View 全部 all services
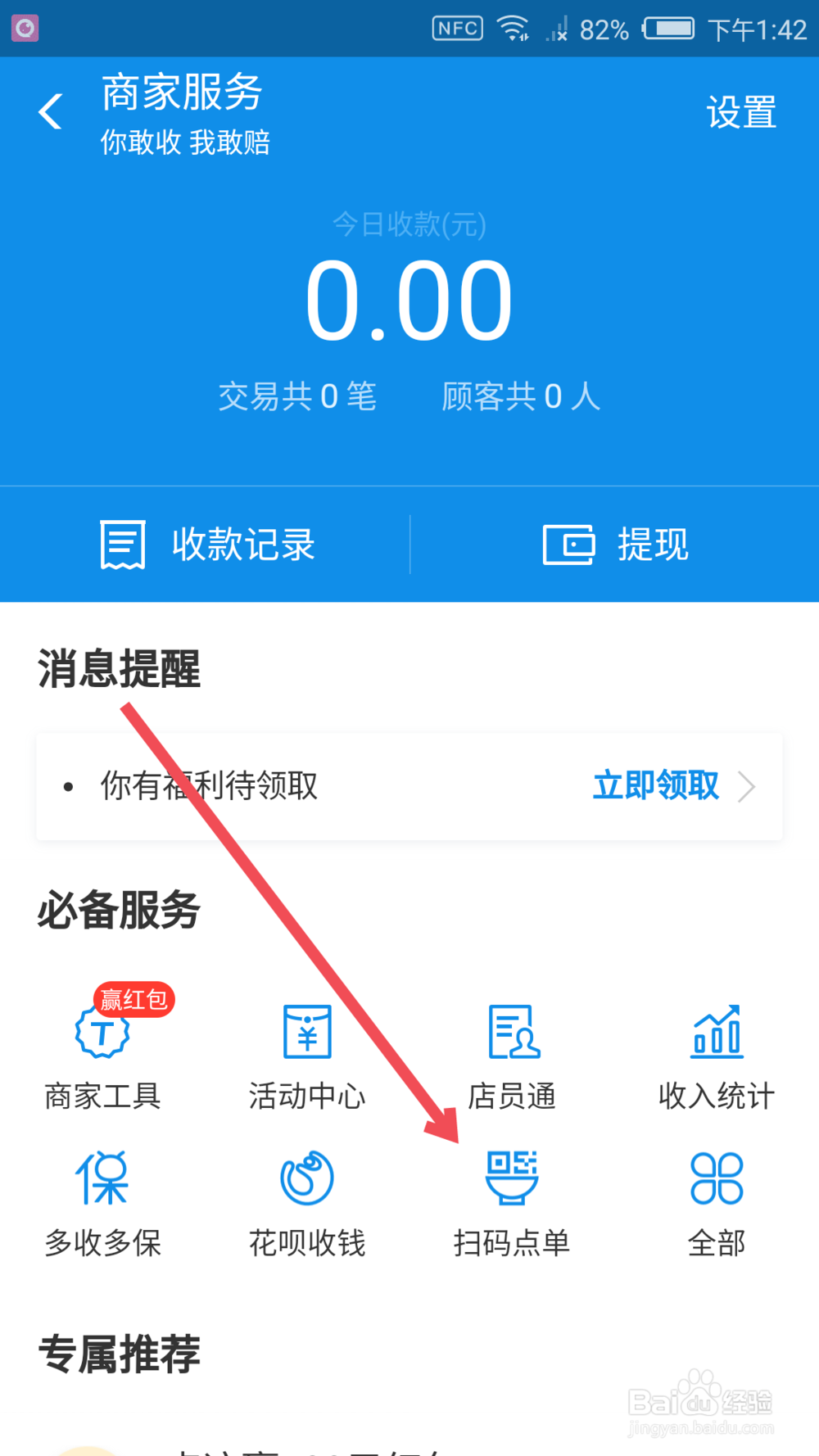This screenshot has width=819, height=1456. tap(717, 1200)
